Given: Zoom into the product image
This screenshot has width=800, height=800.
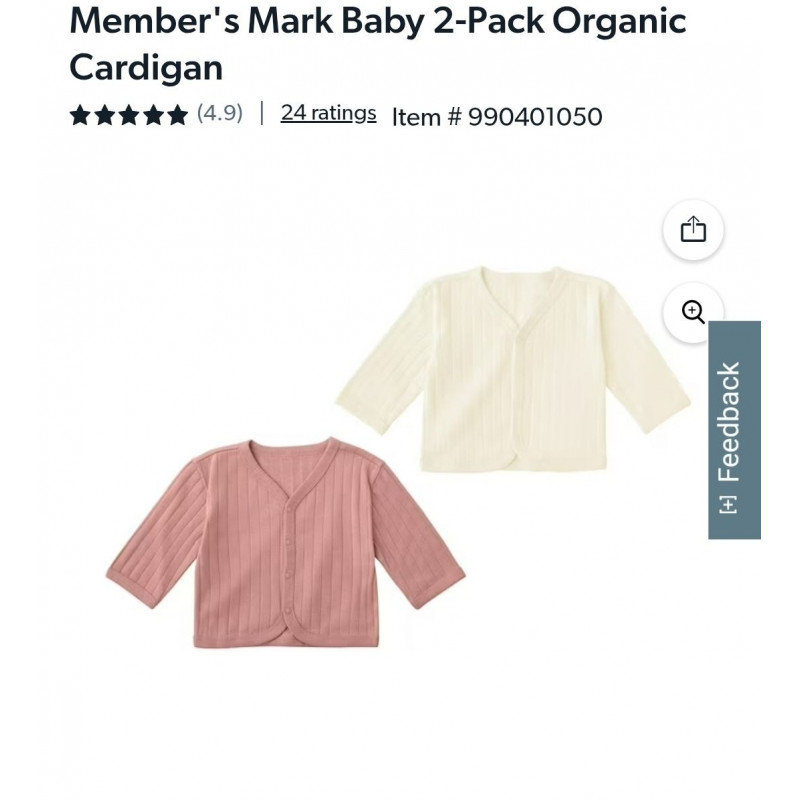Looking at the screenshot, I should point(693,311).
